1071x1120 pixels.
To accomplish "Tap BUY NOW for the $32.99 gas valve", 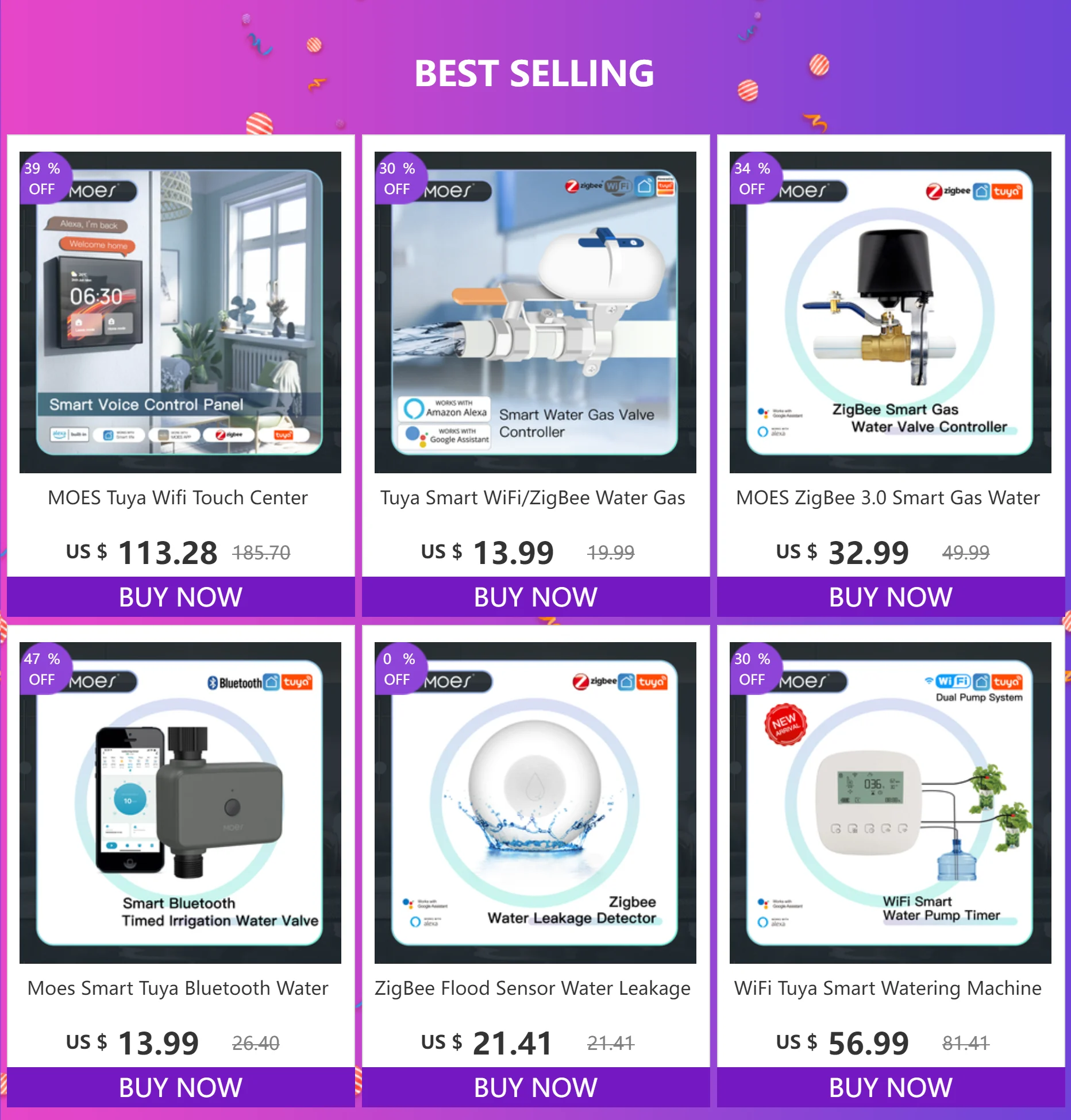I will [891, 597].
